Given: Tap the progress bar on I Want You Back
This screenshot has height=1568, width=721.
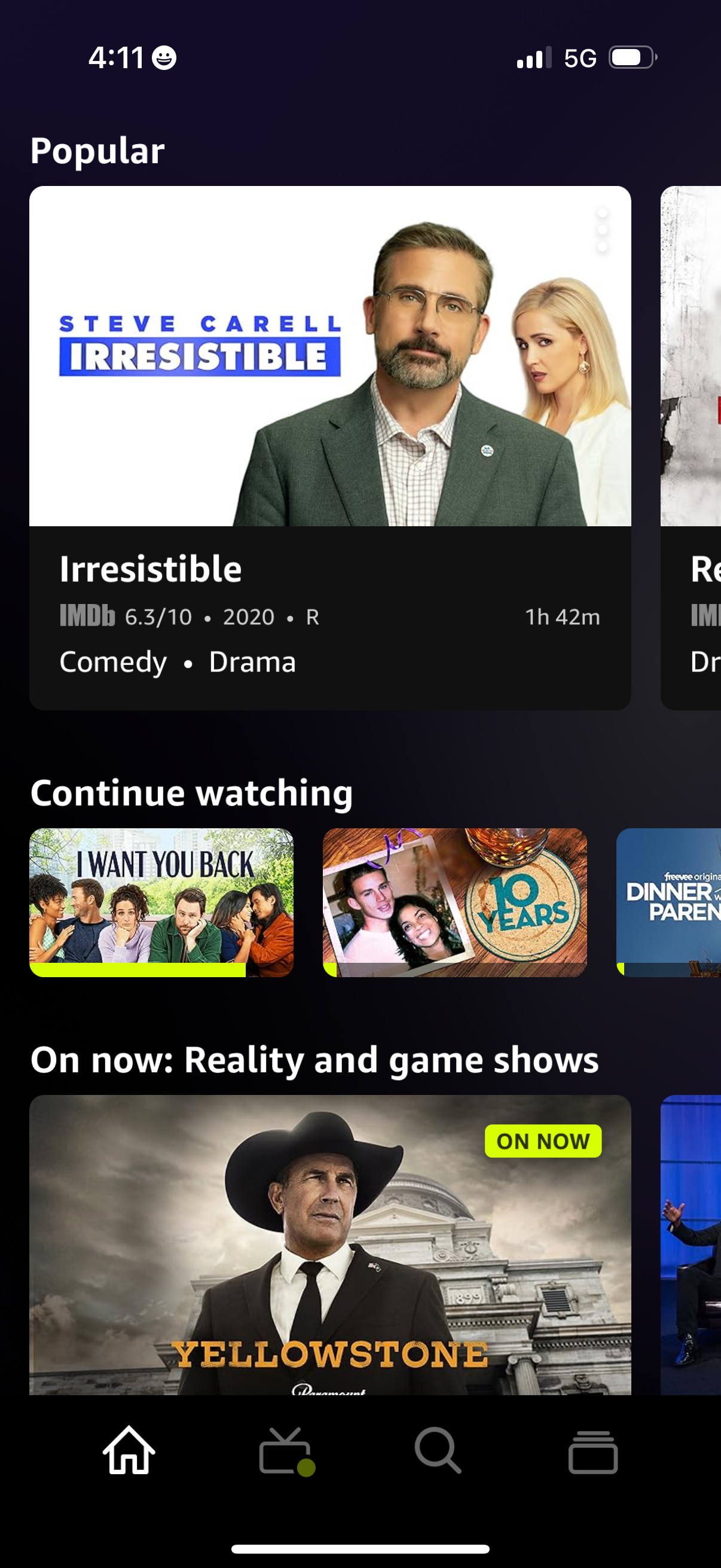Looking at the screenshot, I should pos(137,968).
